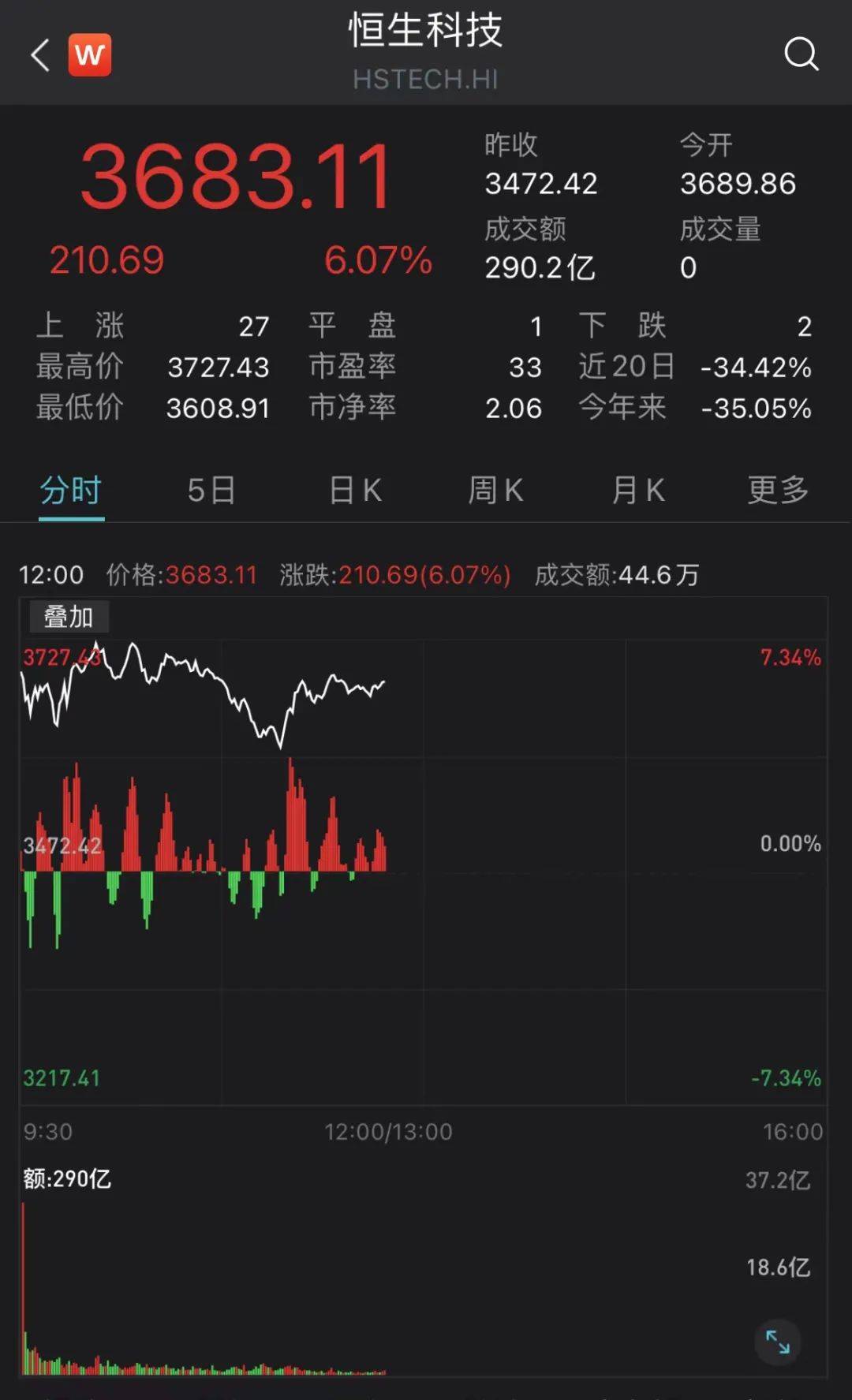
Task: Go back using the top-left arrow
Action: click(x=40, y=55)
